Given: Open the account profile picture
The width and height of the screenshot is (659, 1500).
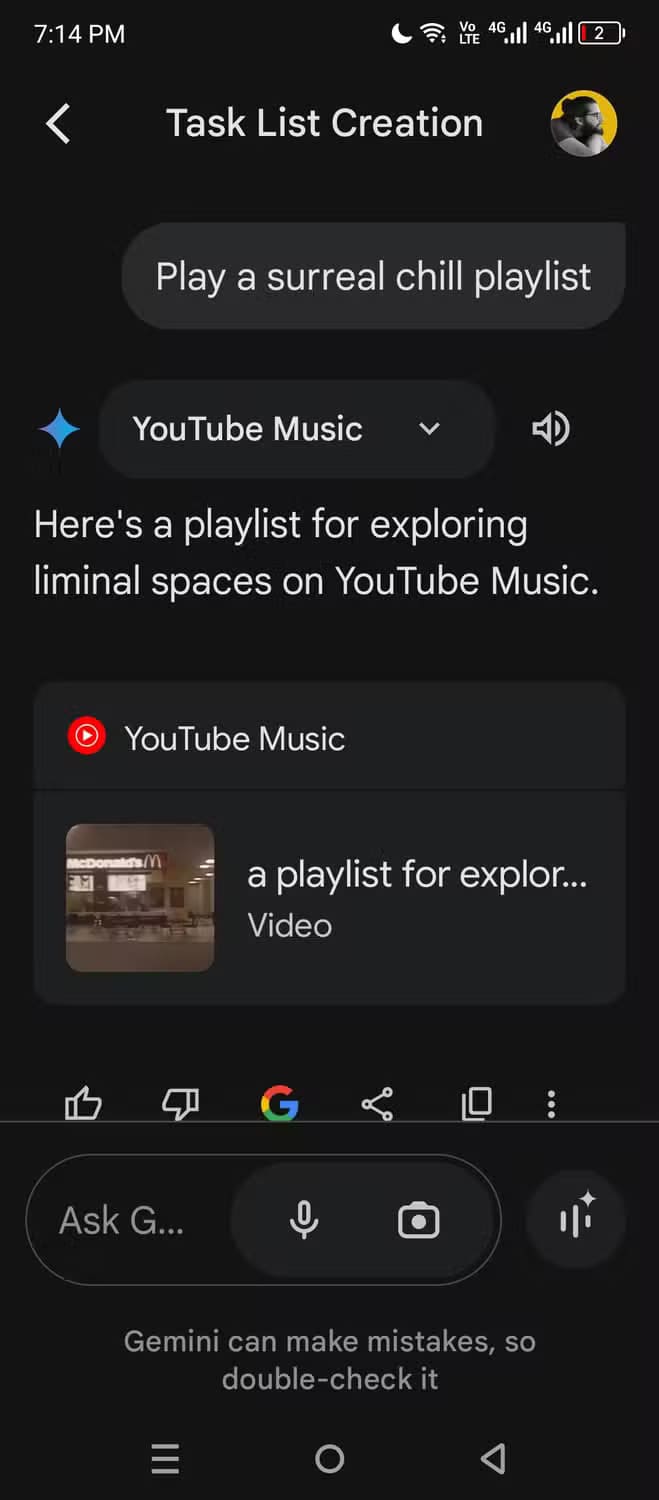Looking at the screenshot, I should (583, 124).
